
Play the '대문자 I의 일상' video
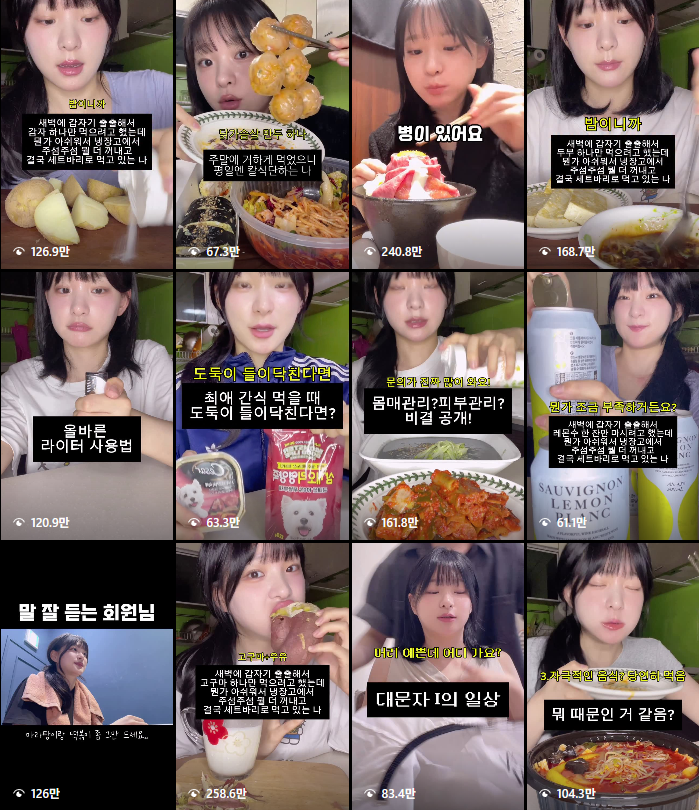coord(437,675)
